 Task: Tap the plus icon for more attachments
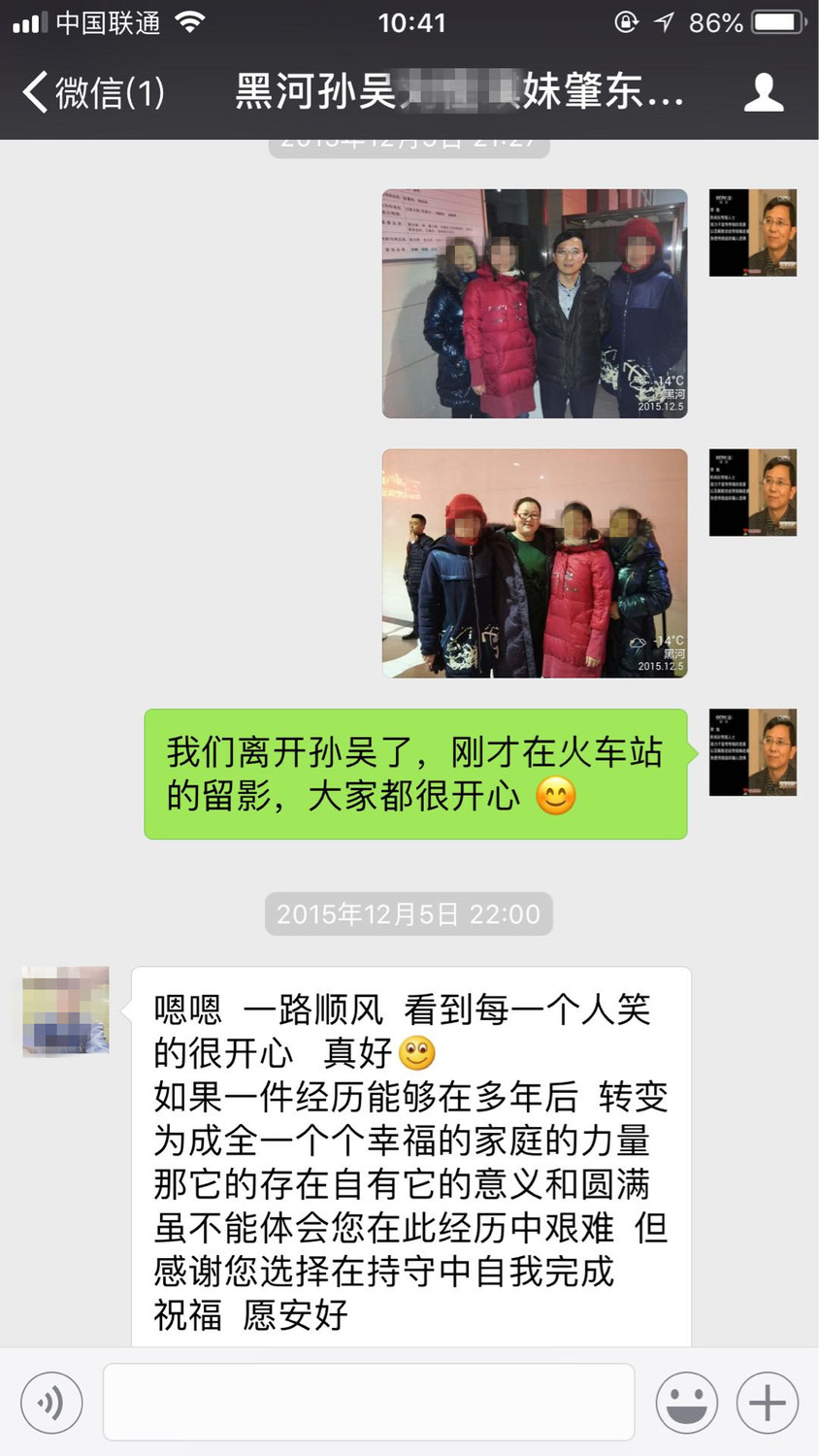[x=766, y=1402]
